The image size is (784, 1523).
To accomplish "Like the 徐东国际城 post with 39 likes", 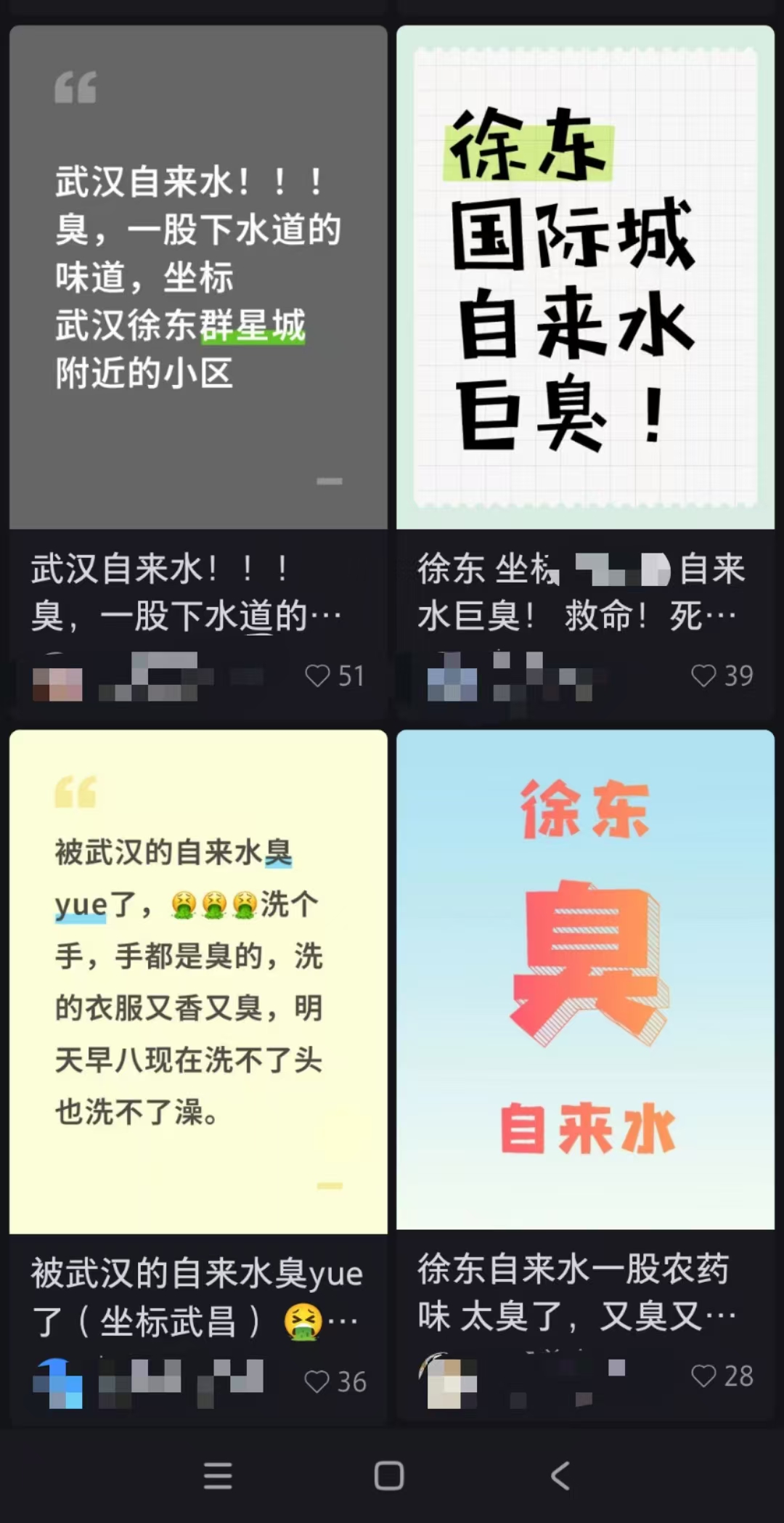I will [703, 676].
